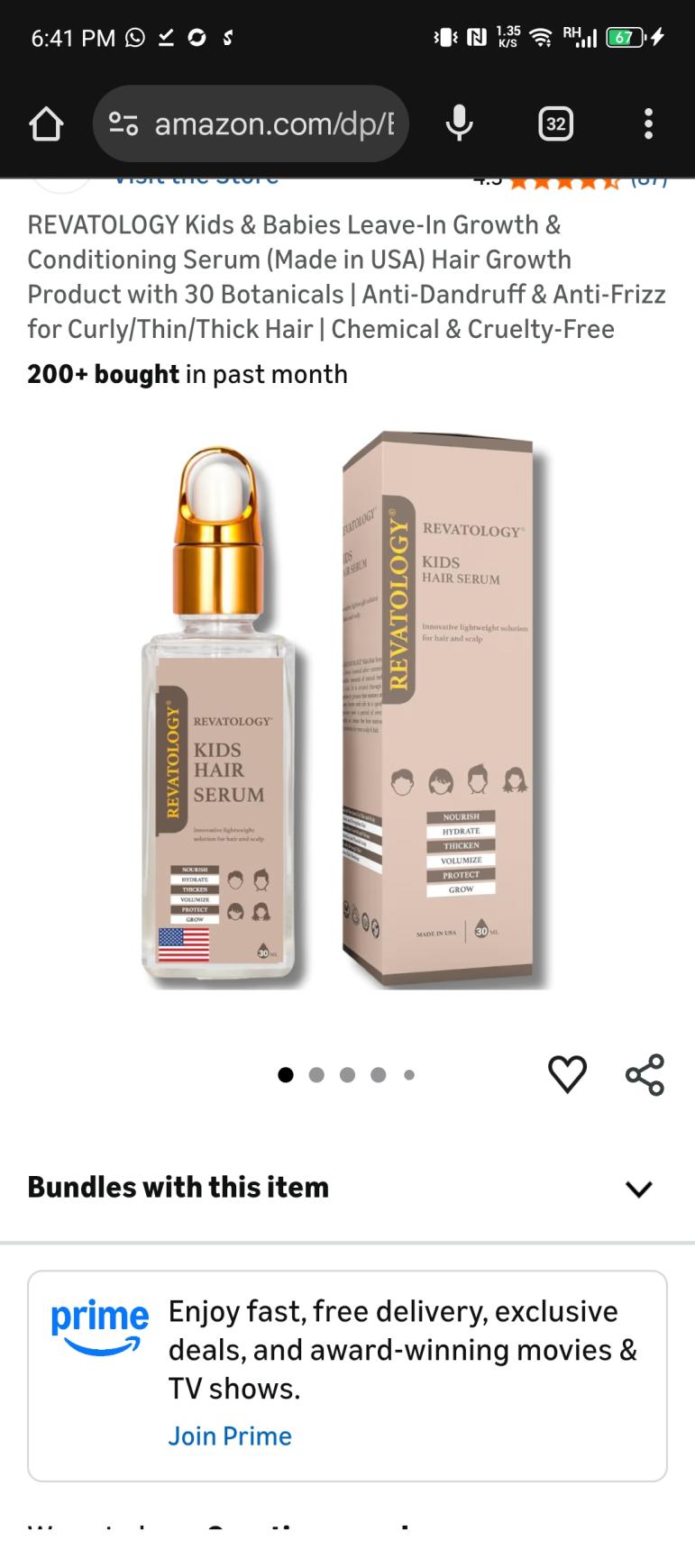Start voice search with the microphone
Viewport: 695px width, 1568px height.
459,123
